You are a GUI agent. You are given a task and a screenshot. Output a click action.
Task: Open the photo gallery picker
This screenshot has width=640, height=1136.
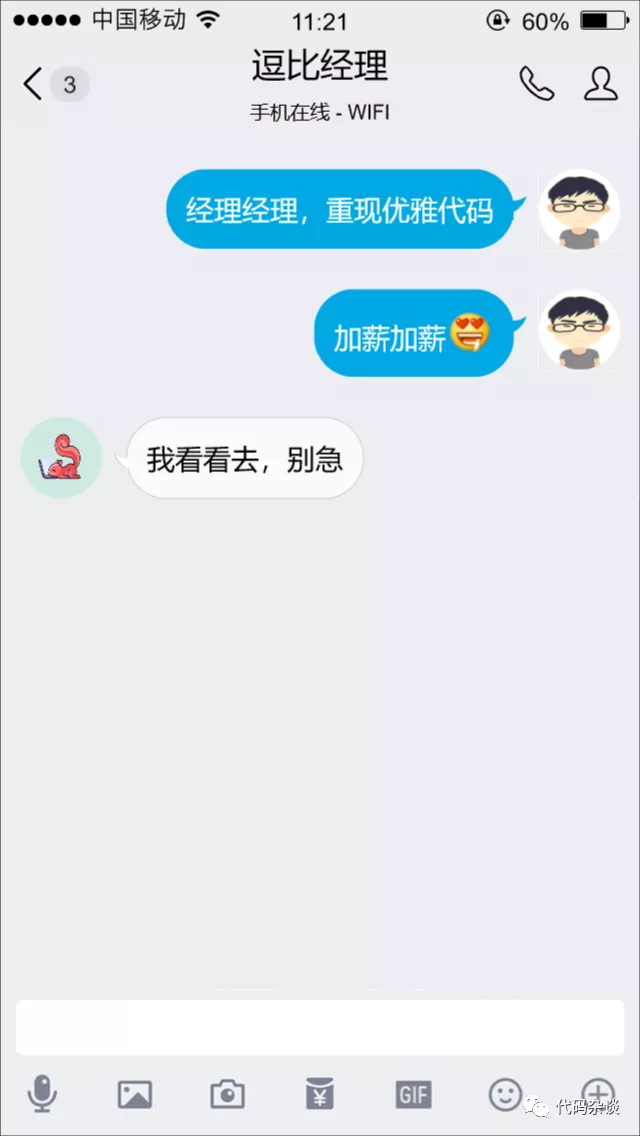135,1094
